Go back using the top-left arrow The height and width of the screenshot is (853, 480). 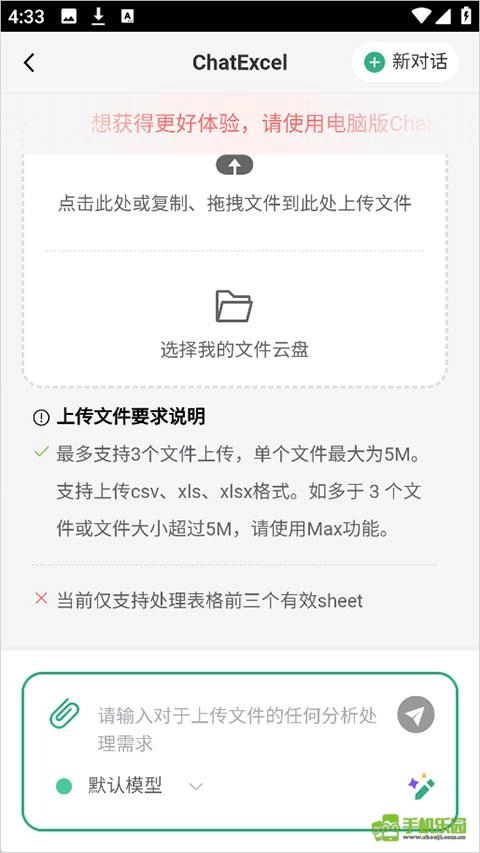pyautogui.click(x=29, y=63)
